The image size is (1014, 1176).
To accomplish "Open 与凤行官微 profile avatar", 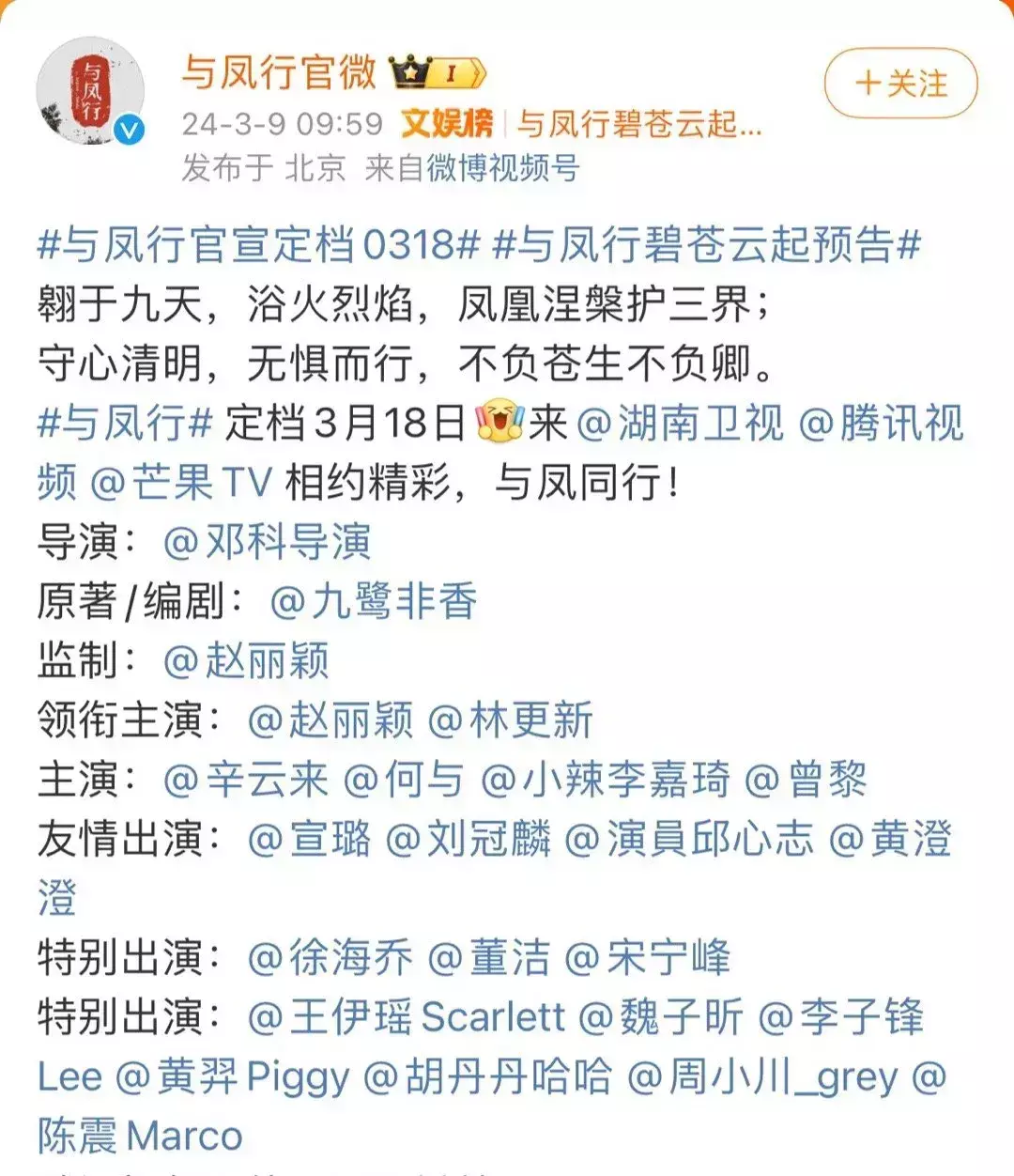I will pyautogui.click(x=91, y=92).
